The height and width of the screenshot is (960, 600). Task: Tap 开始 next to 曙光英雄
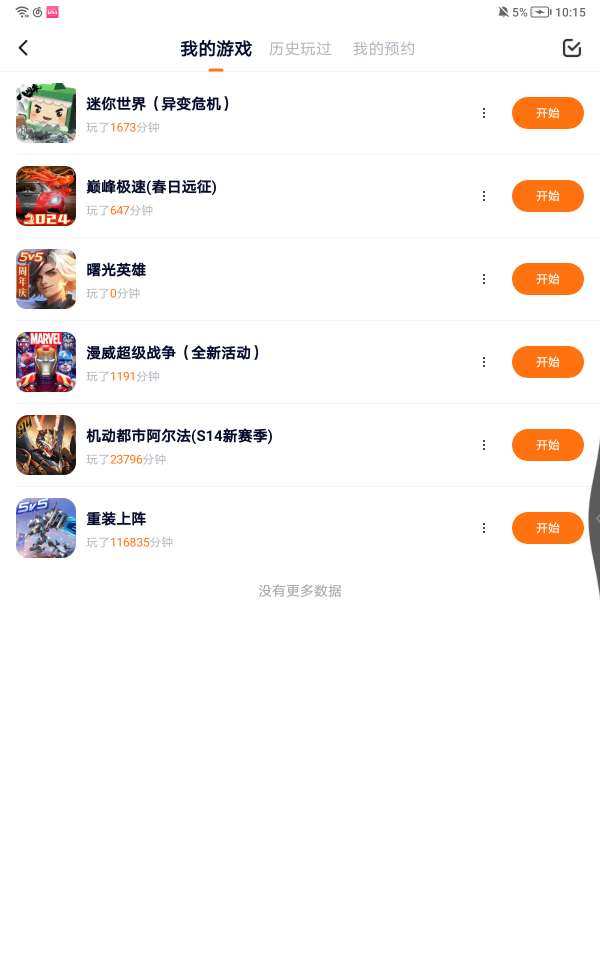(x=547, y=279)
